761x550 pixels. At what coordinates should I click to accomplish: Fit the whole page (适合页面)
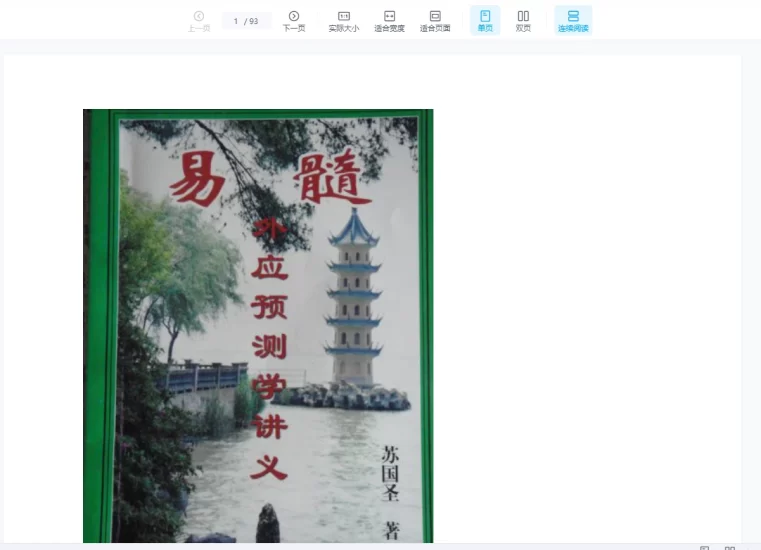435,20
